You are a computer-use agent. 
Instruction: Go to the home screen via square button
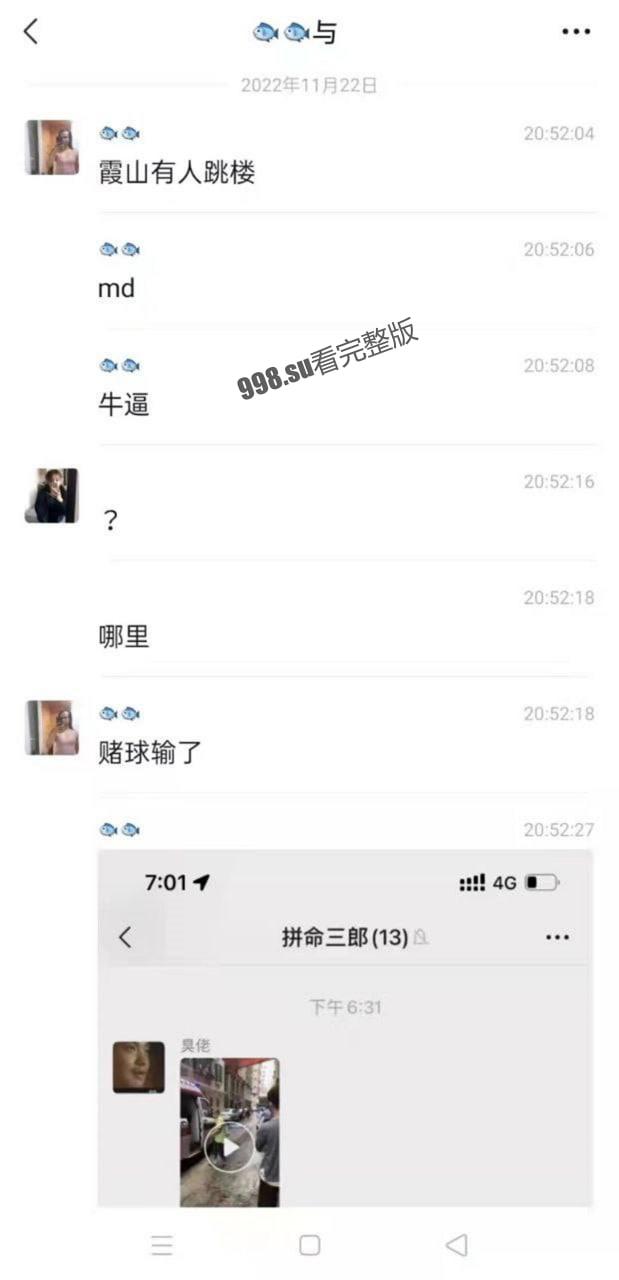coord(310,1245)
